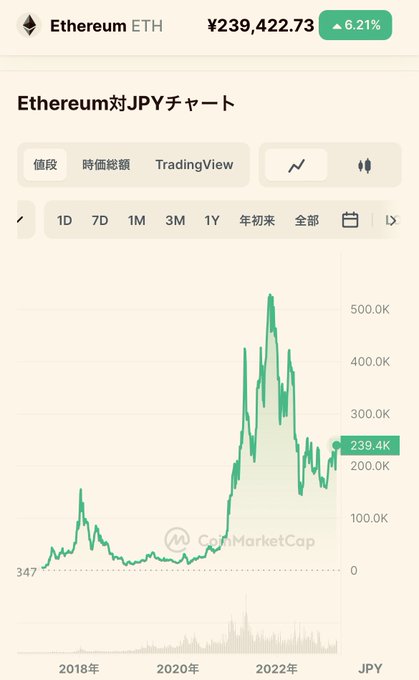Image resolution: width=419 pixels, height=680 pixels.
Task: View the 1Y price history
Action: click(x=212, y=221)
